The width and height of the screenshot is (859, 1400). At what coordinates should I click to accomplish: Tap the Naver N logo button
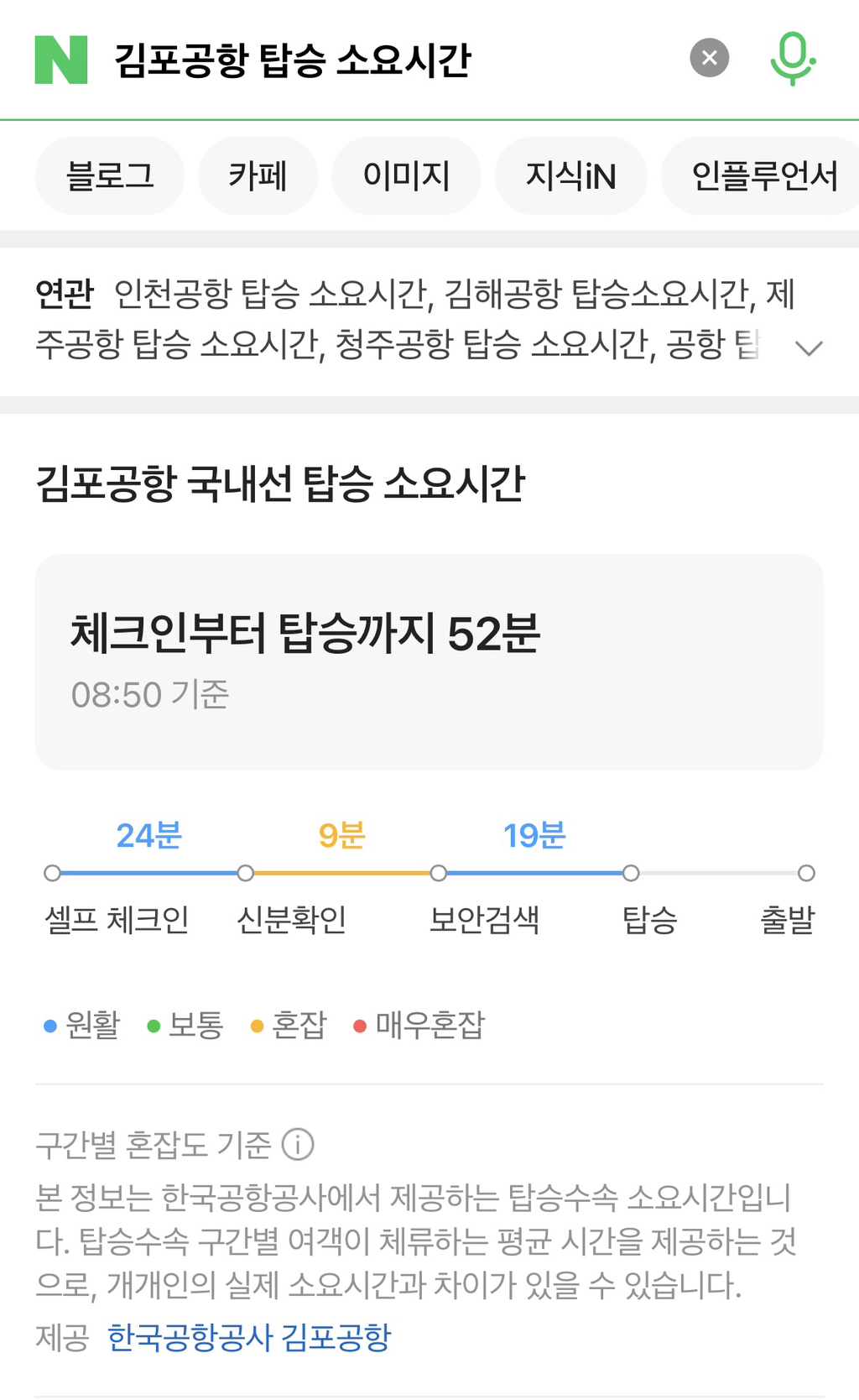(61, 60)
